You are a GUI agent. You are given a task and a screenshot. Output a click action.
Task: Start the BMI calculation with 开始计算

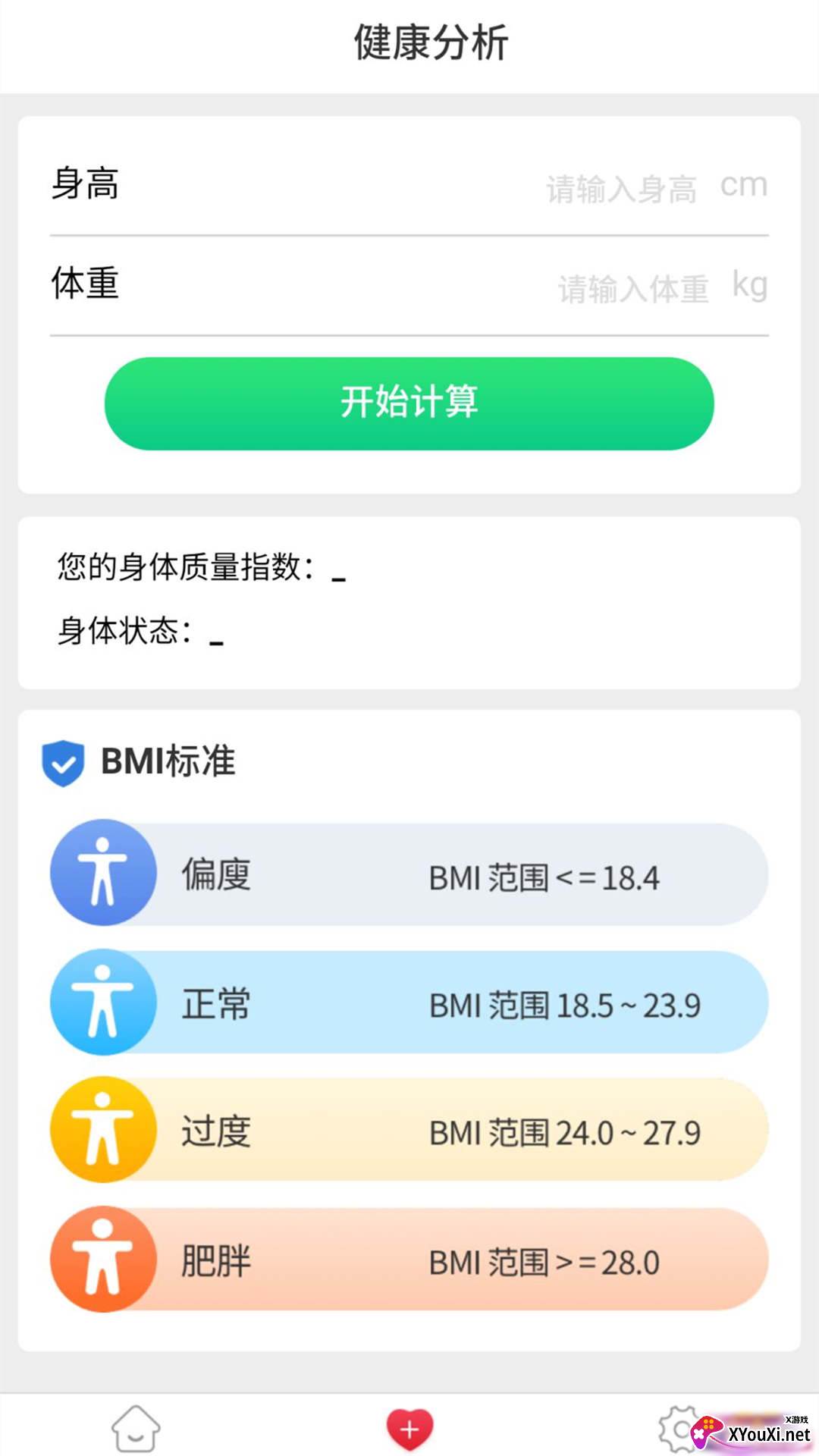[409, 403]
